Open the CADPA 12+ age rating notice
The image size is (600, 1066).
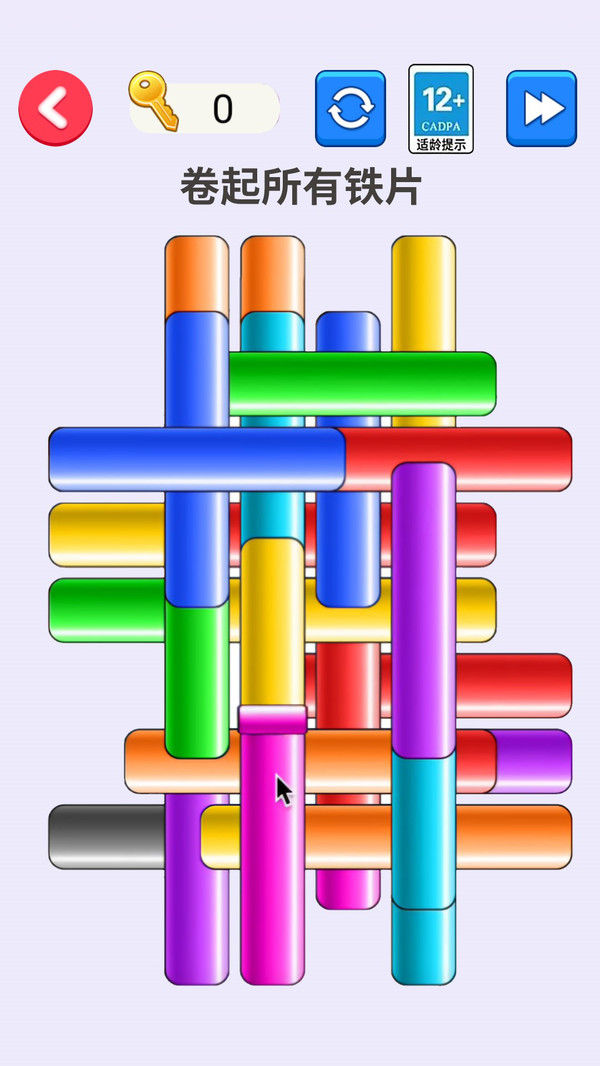441,109
